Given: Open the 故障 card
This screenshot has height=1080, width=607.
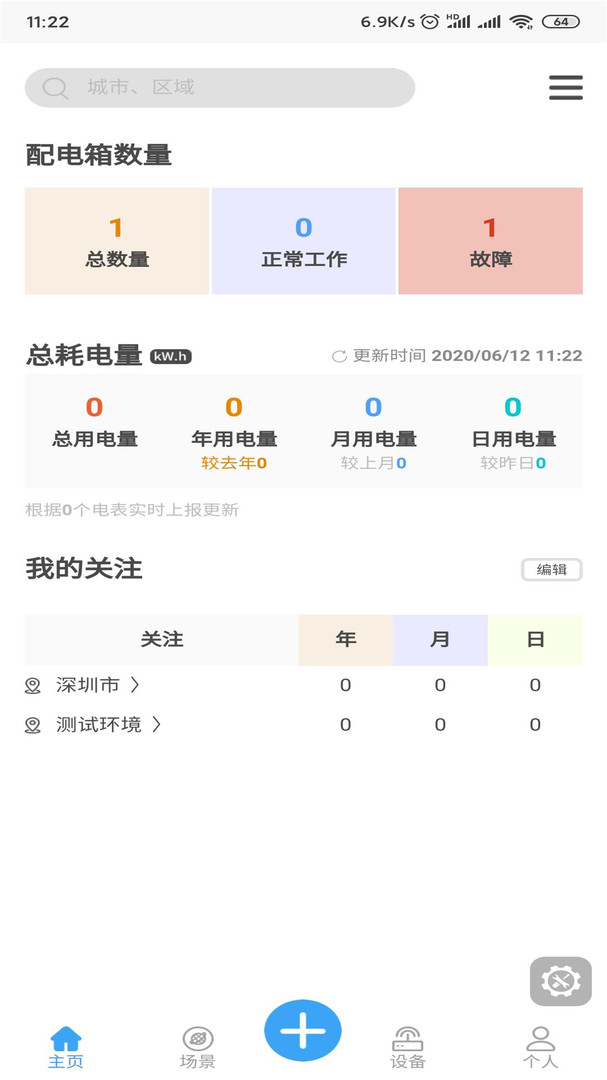Looking at the screenshot, I should [491, 241].
